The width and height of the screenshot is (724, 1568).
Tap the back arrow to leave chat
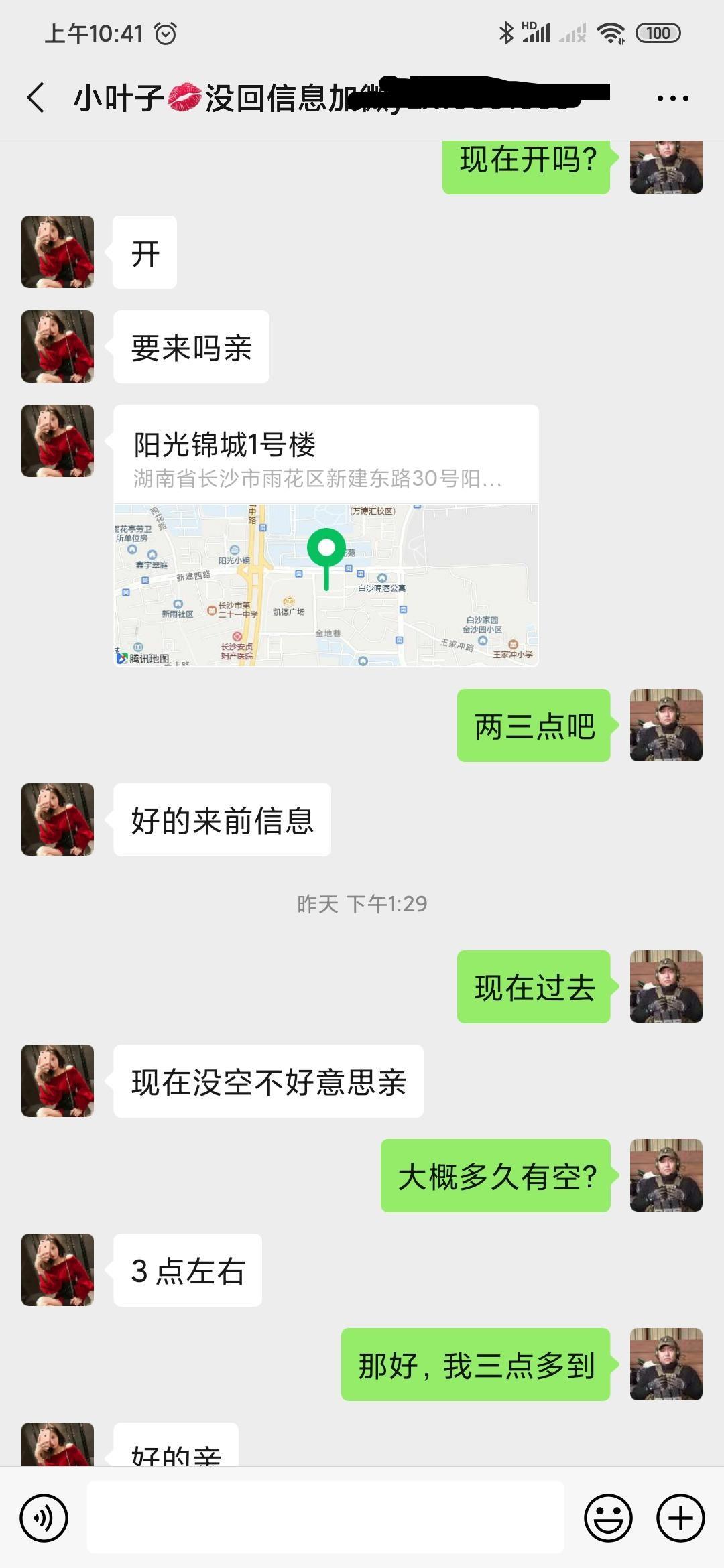34,97
